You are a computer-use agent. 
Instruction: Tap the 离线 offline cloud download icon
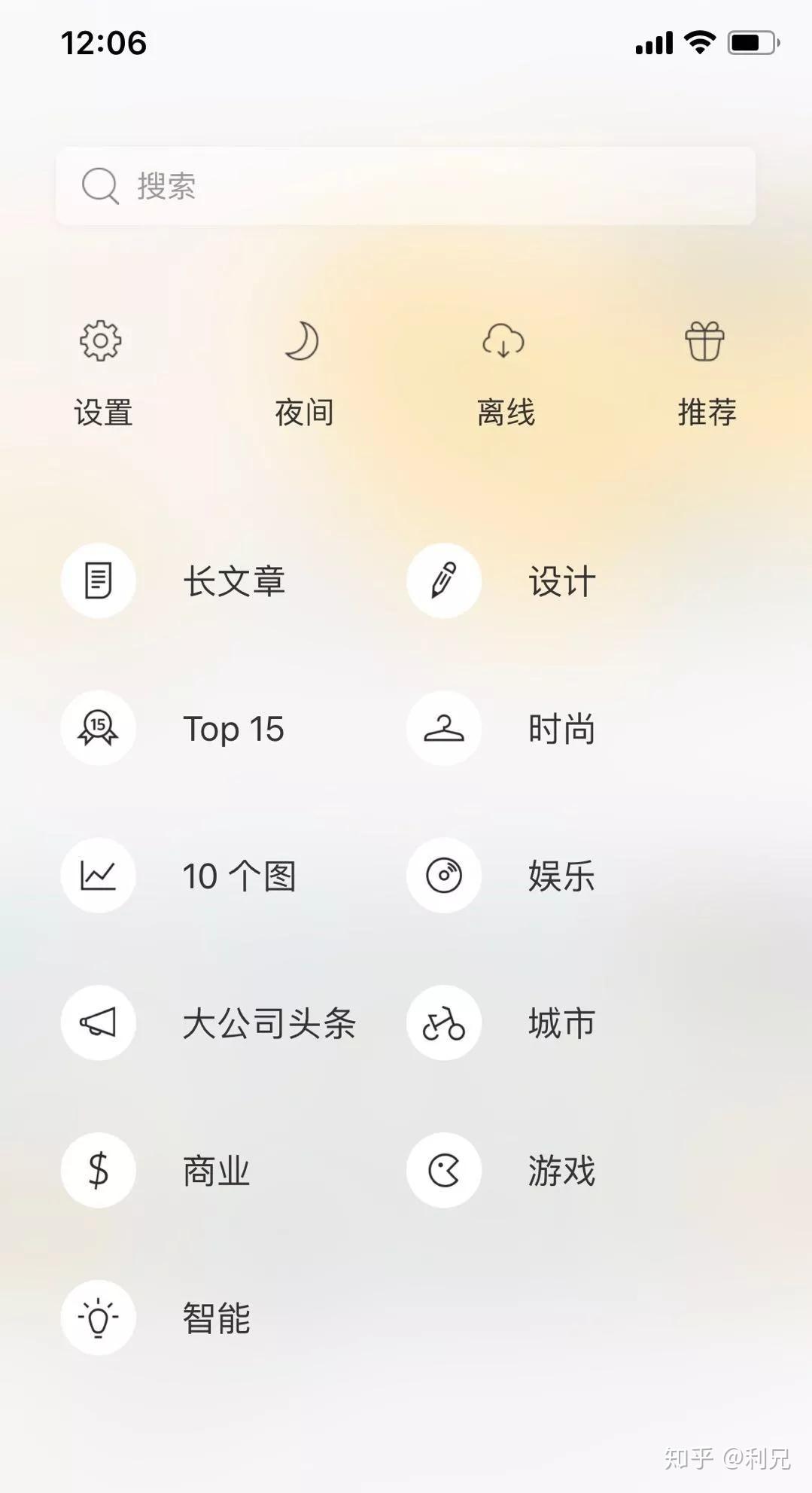click(x=504, y=341)
